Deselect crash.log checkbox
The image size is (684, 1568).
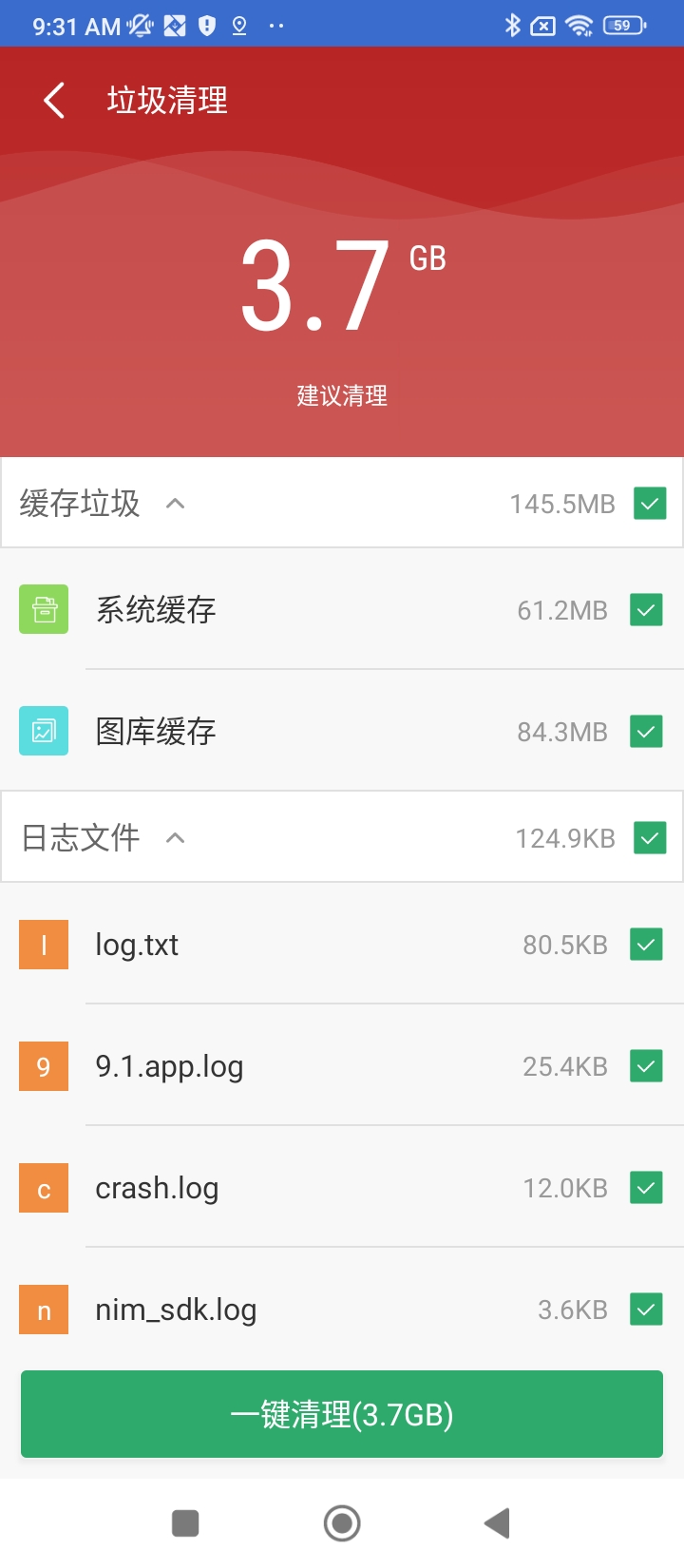[646, 1188]
